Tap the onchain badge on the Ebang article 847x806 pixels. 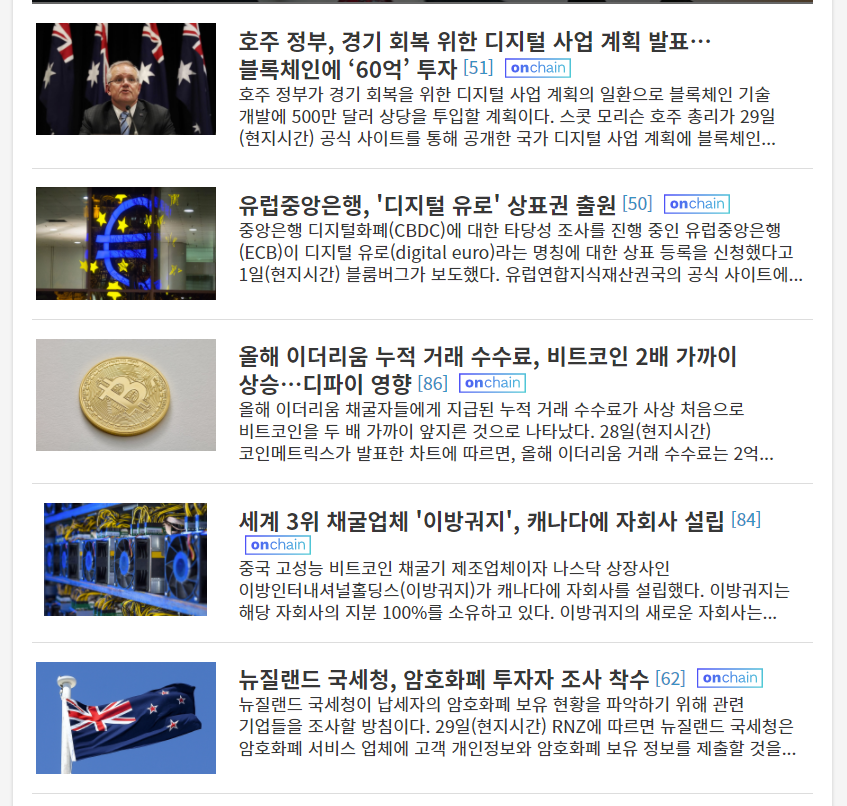click(x=277, y=545)
